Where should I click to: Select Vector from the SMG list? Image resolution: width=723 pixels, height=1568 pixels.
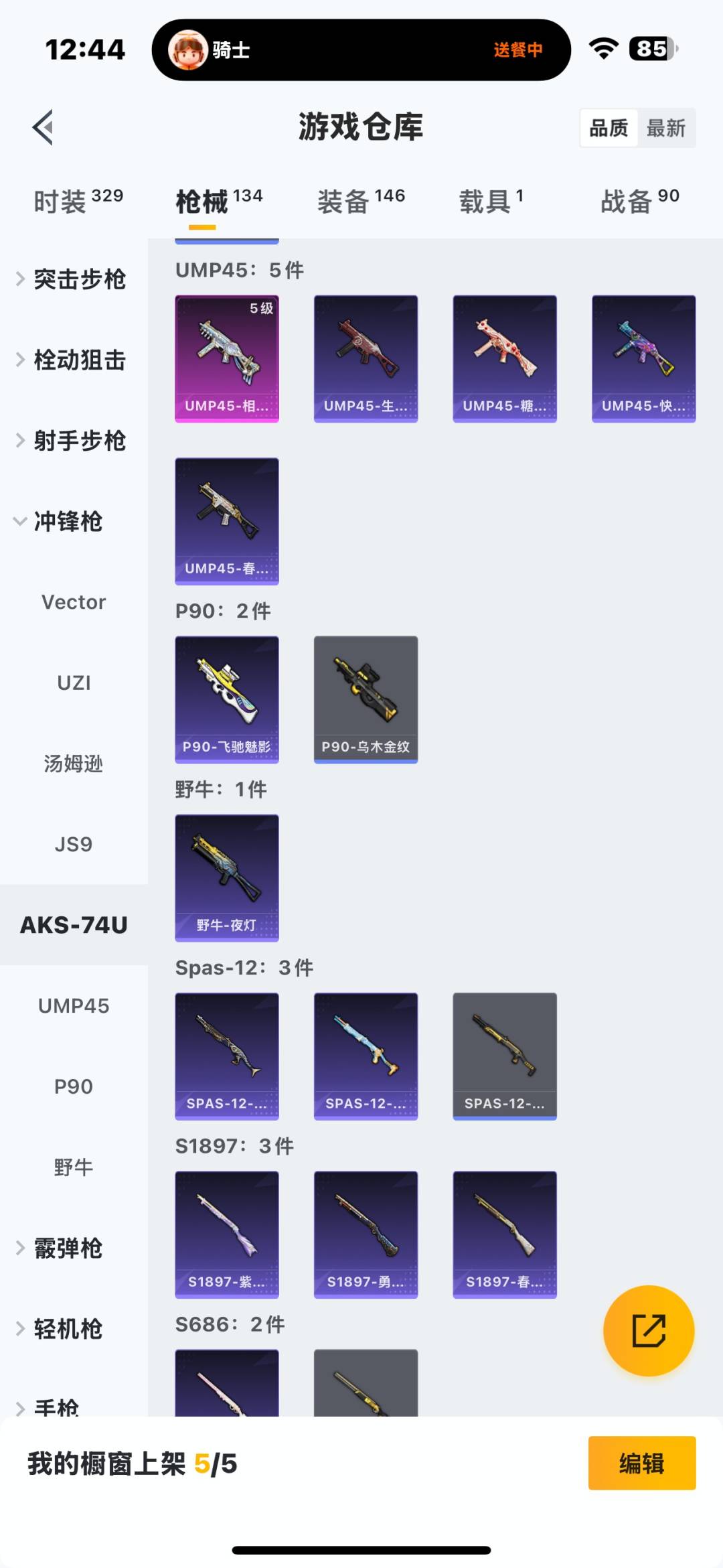[x=74, y=601]
